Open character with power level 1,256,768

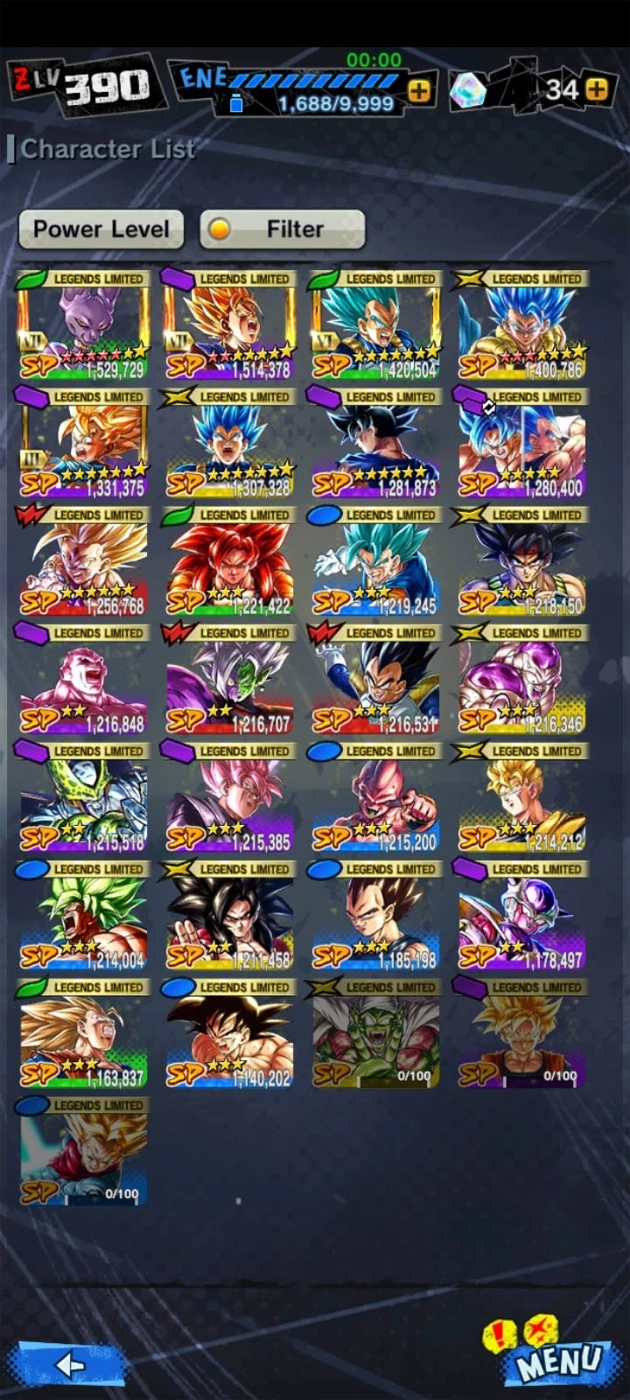(x=83, y=561)
